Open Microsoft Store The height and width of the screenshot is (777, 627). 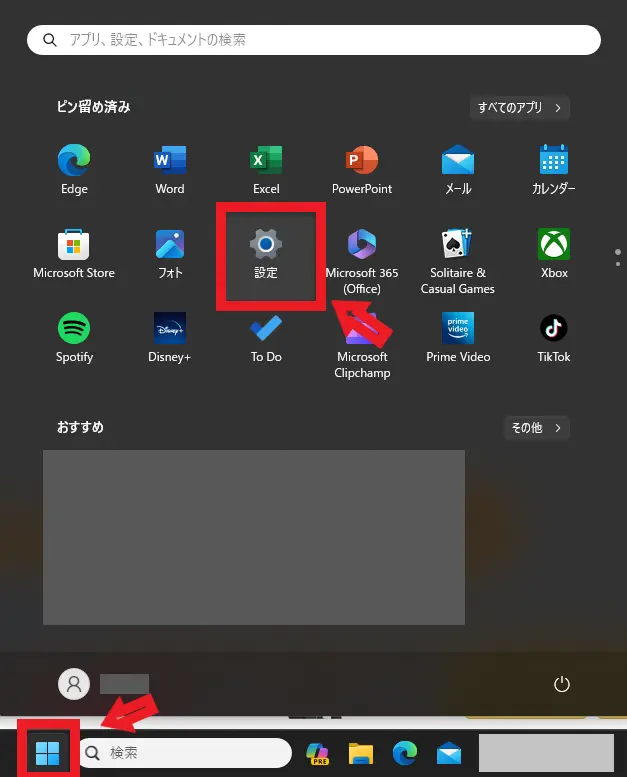click(74, 252)
